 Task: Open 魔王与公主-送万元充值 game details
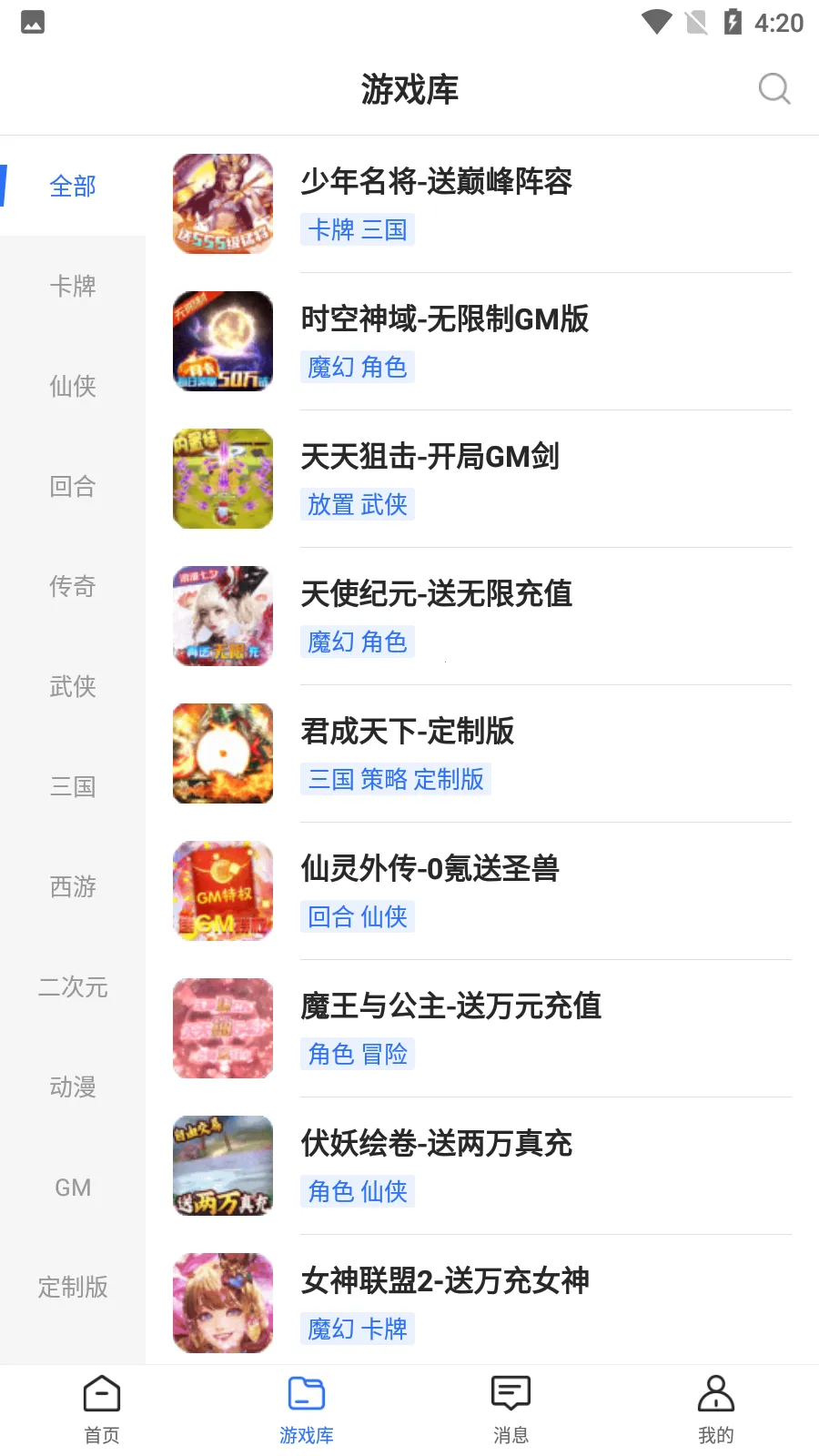451,1006
